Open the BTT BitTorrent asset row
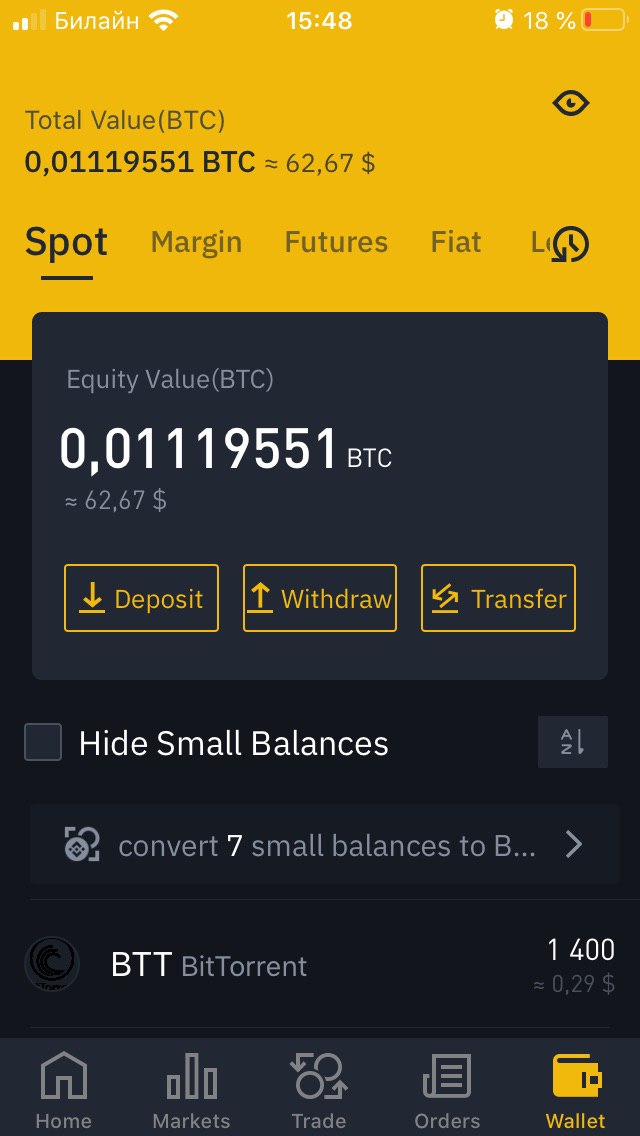The height and width of the screenshot is (1136, 640). [320, 965]
